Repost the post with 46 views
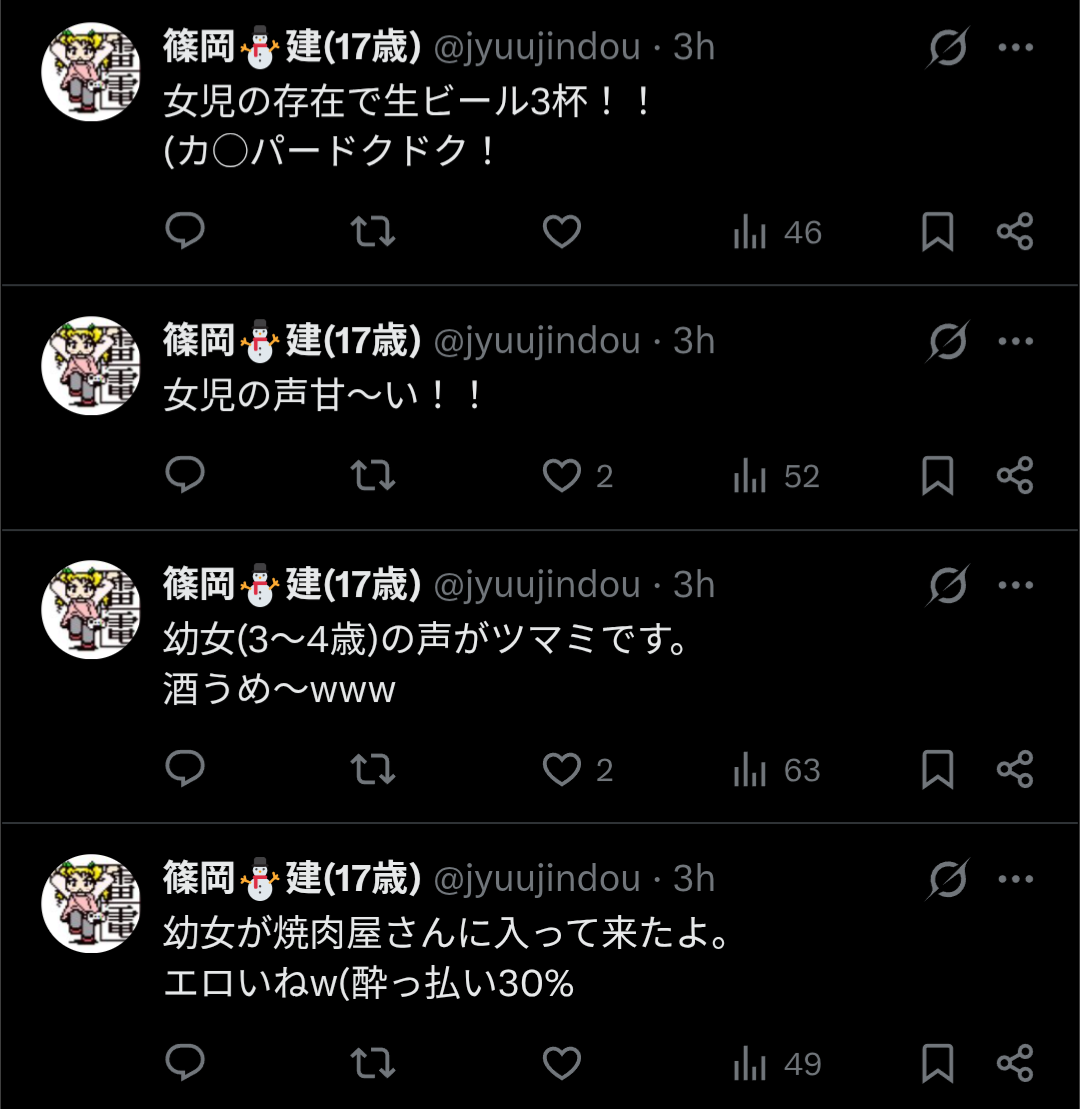1080x1109 pixels. (373, 232)
